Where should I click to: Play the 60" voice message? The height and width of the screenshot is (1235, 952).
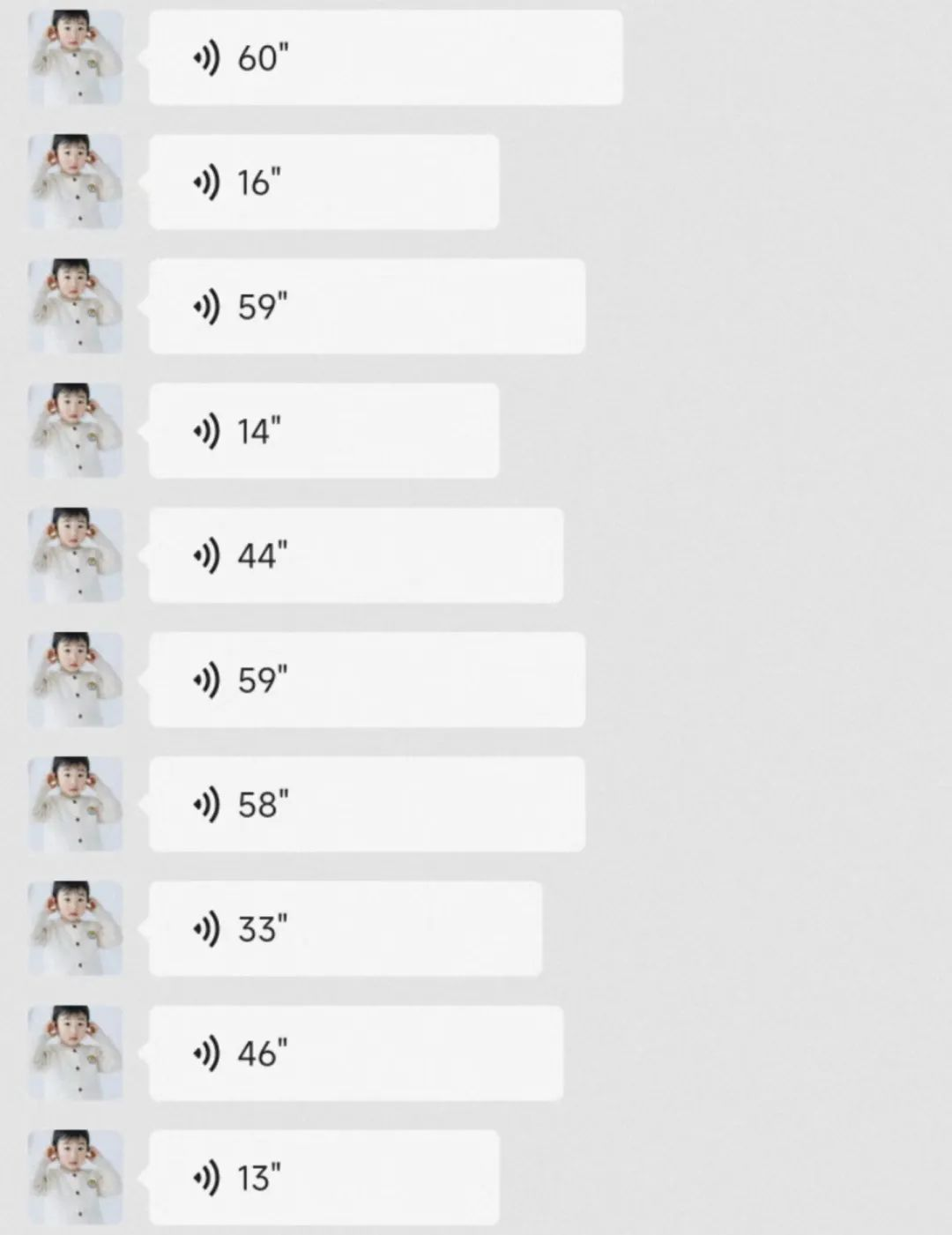(385, 58)
